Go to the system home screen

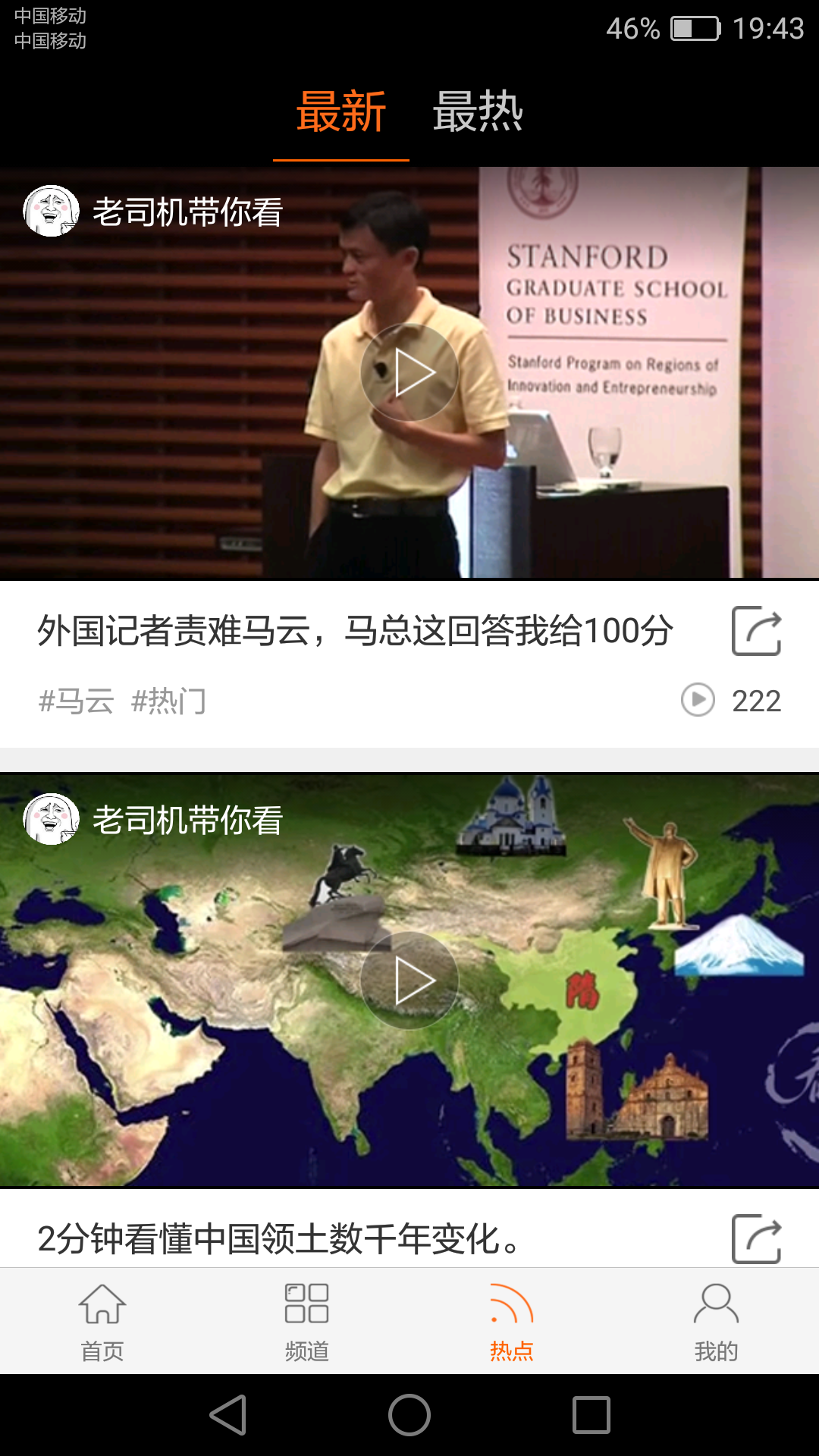click(409, 1415)
